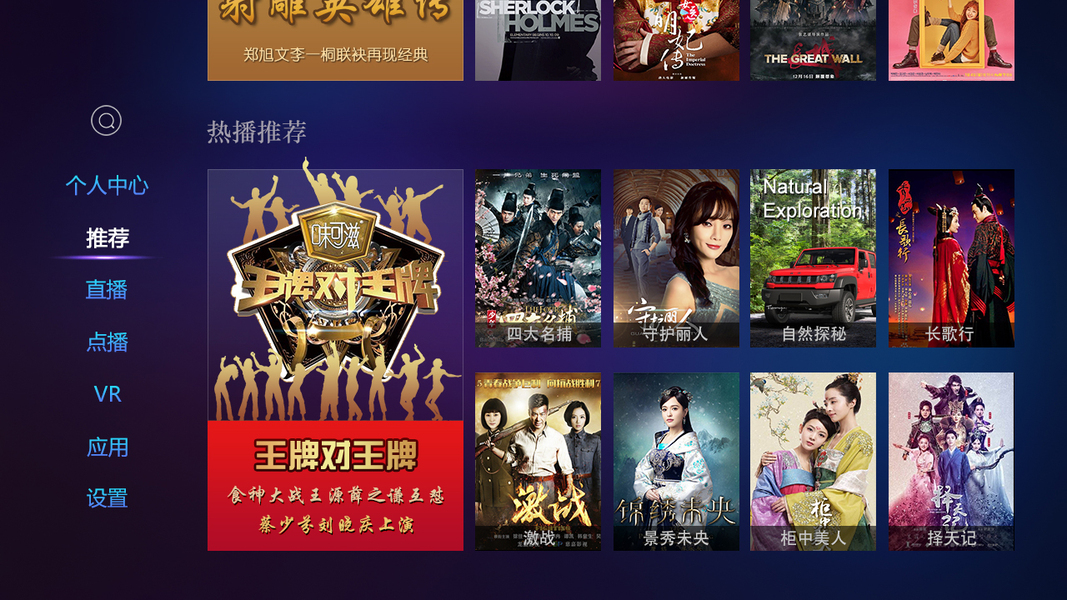
Task: Select the 景秀未央 poster
Action: coord(676,461)
